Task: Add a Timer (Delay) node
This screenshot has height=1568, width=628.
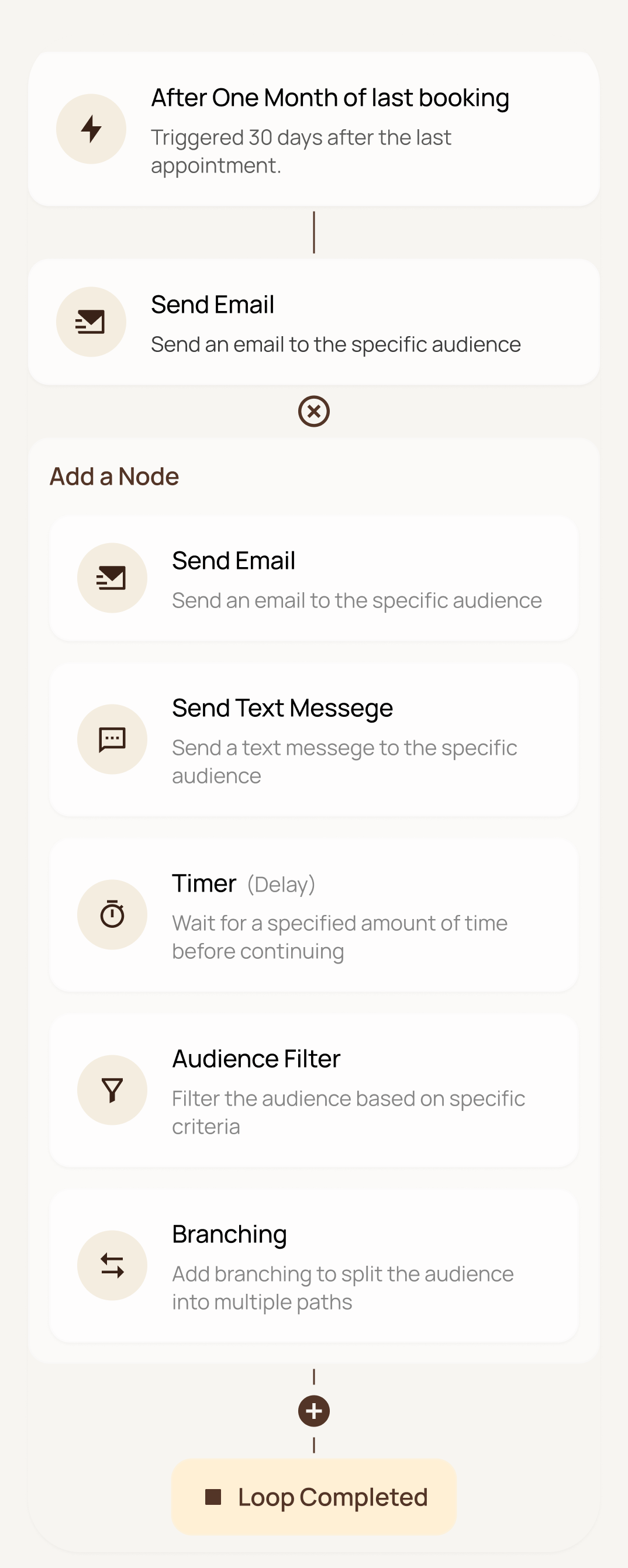Action: click(313, 915)
